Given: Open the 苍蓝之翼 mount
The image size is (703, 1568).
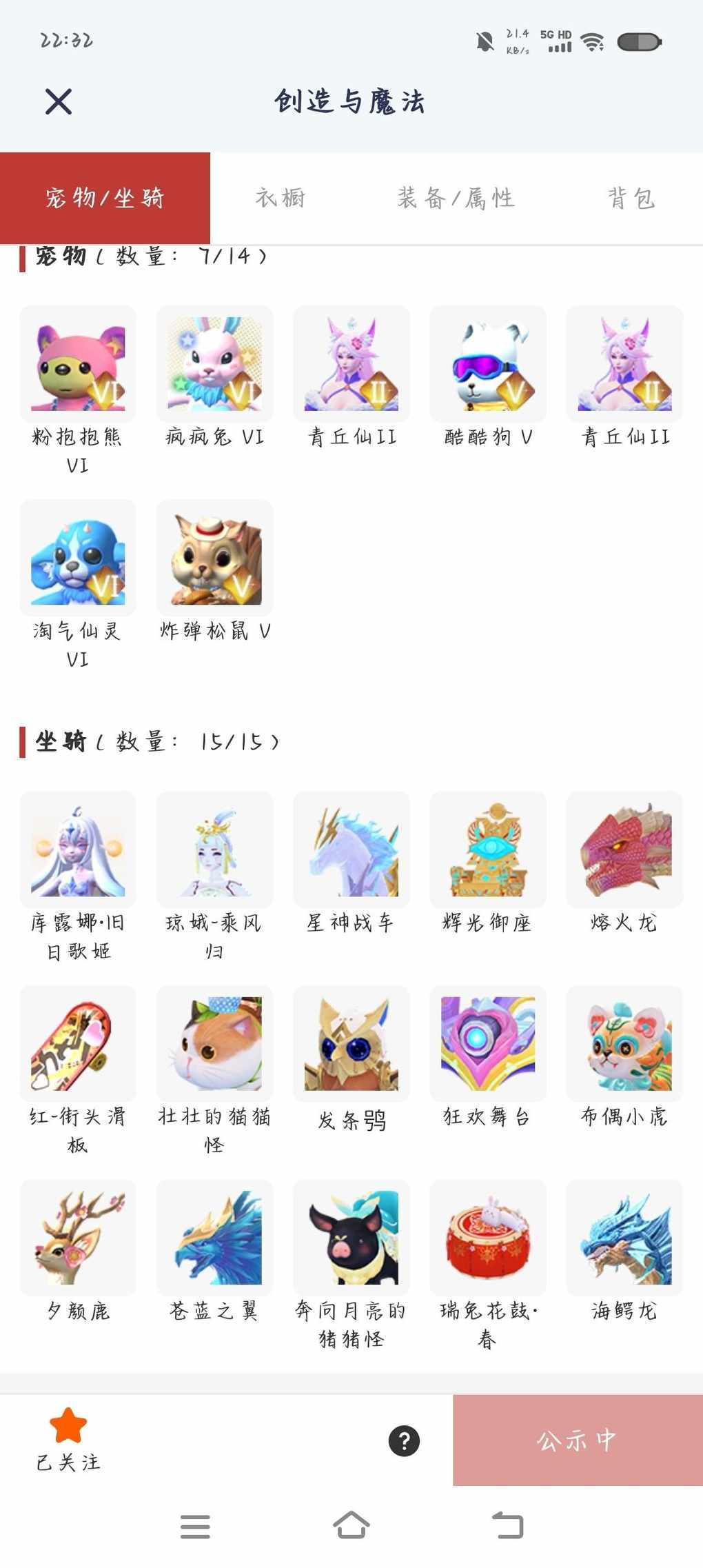Looking at the screenshot, I should [x=214, y=1238].
